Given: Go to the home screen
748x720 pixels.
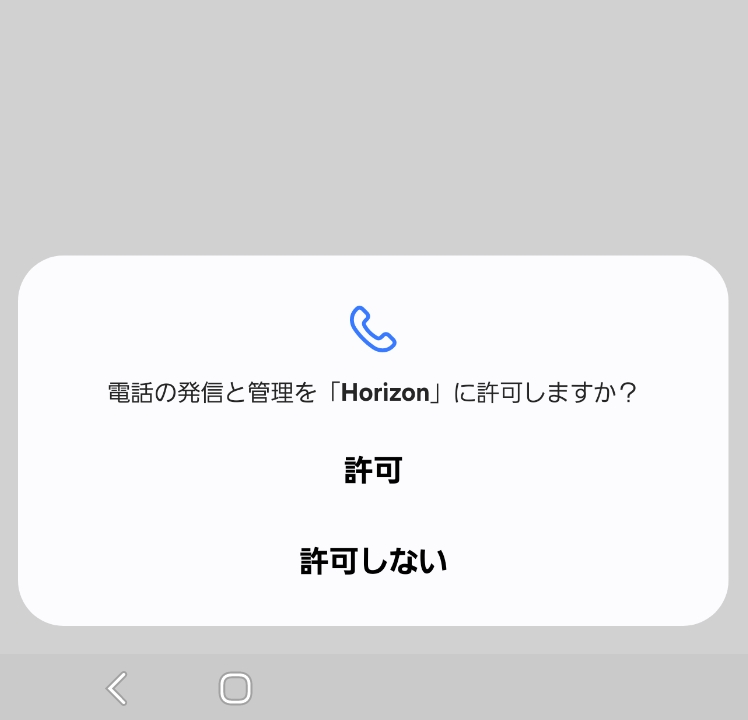Looking at the screenshot, I should click(235, 688).
